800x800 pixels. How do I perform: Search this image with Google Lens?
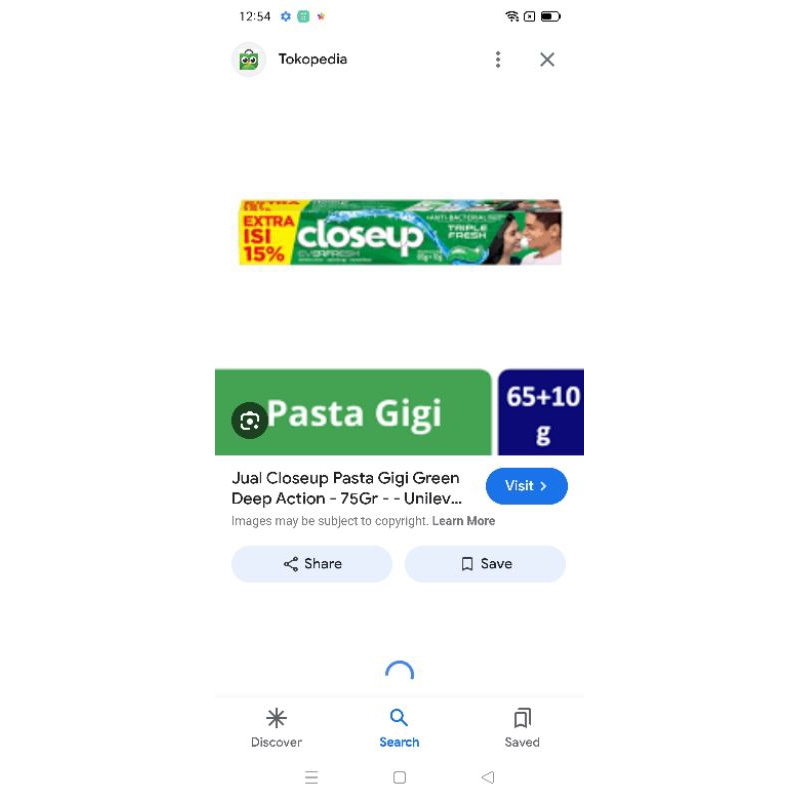[250, 421]
